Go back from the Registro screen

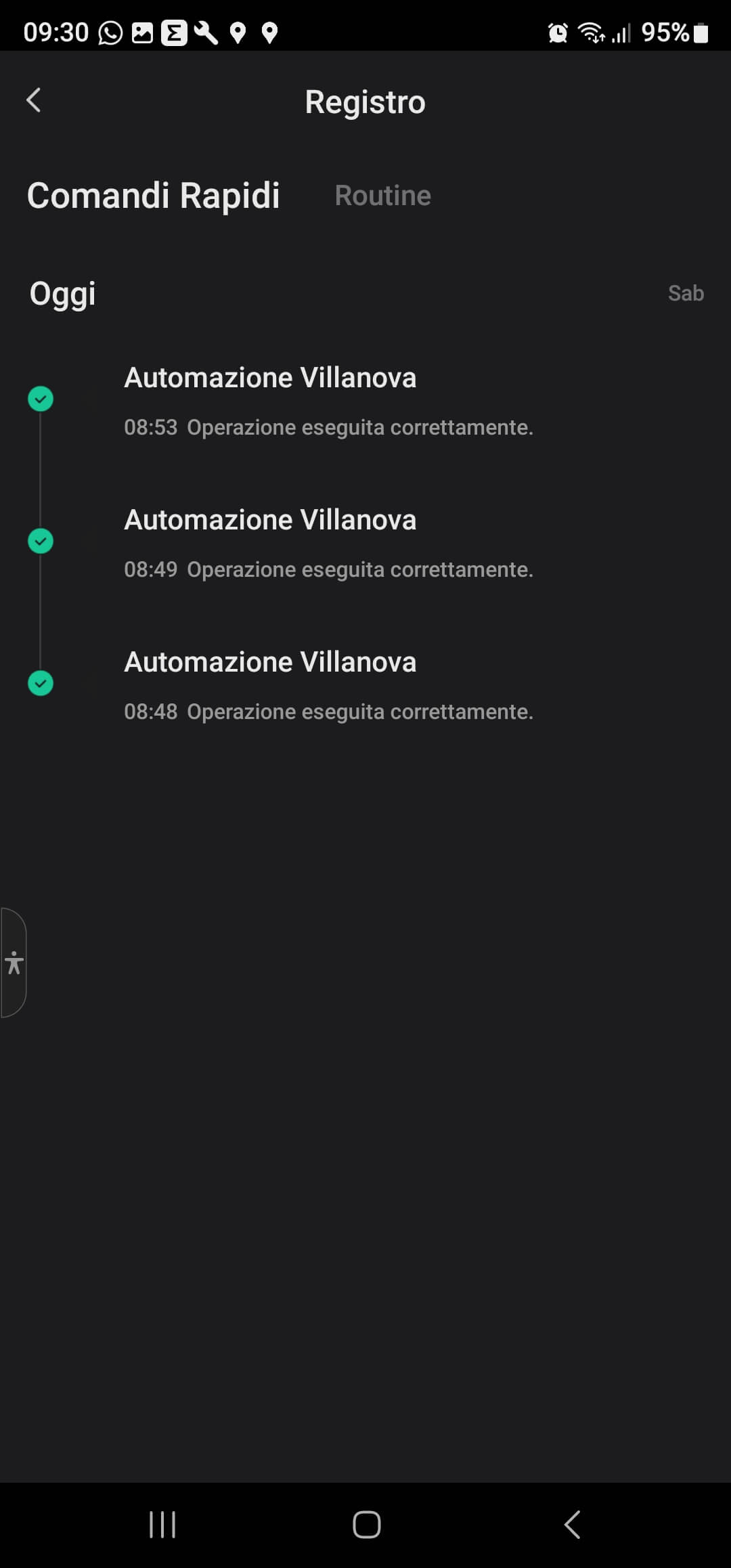[34, 101]
